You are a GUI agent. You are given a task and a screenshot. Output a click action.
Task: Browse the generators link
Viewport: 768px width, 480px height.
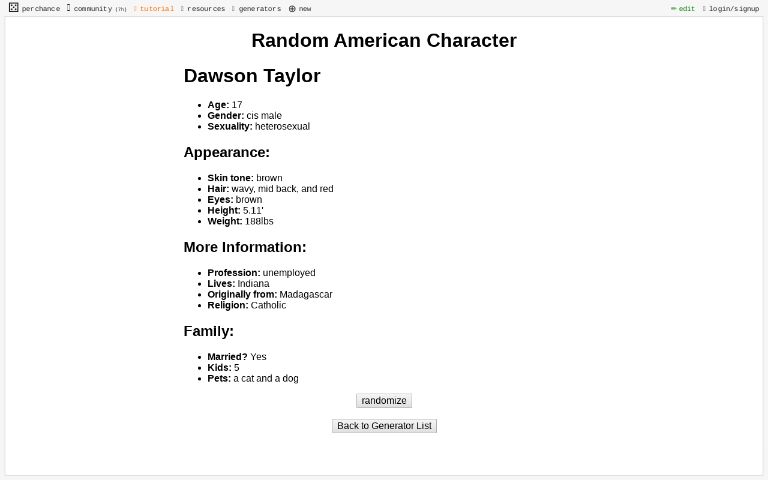click(x=256, y=8)
